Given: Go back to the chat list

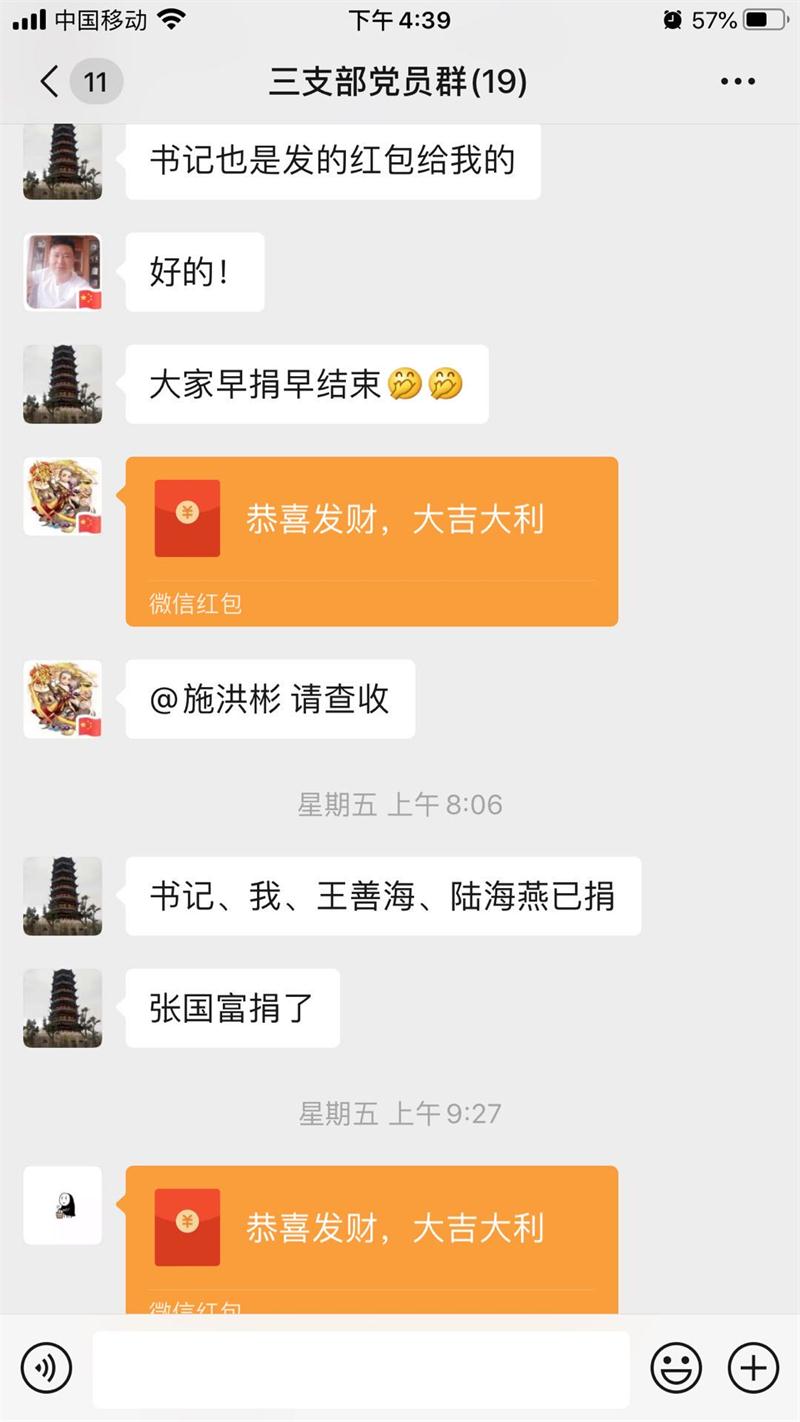Looking at the screenshot, I should tap(50, 82).
